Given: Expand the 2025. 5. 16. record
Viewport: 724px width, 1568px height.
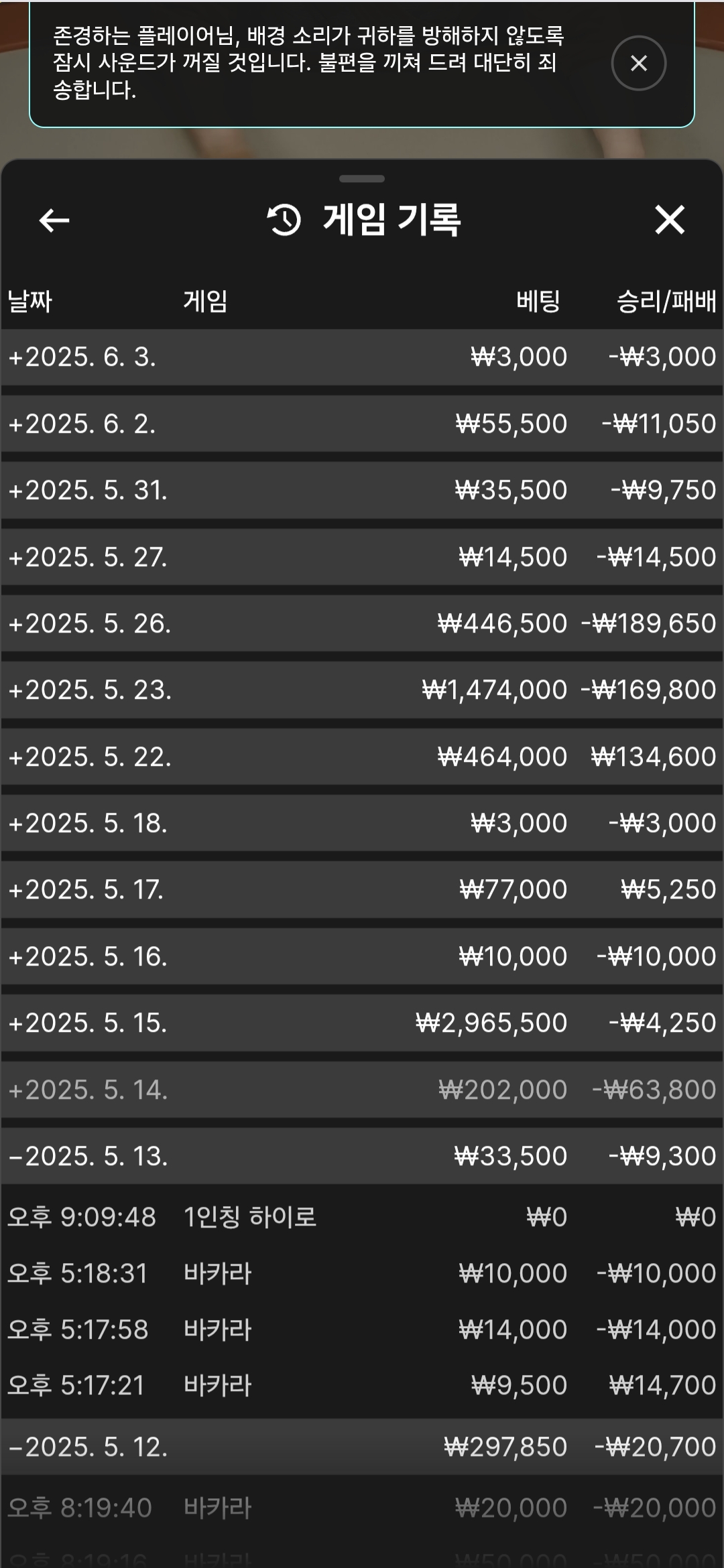Looking at the screenshot, I should pyautogui.click(x=362, y=956).
